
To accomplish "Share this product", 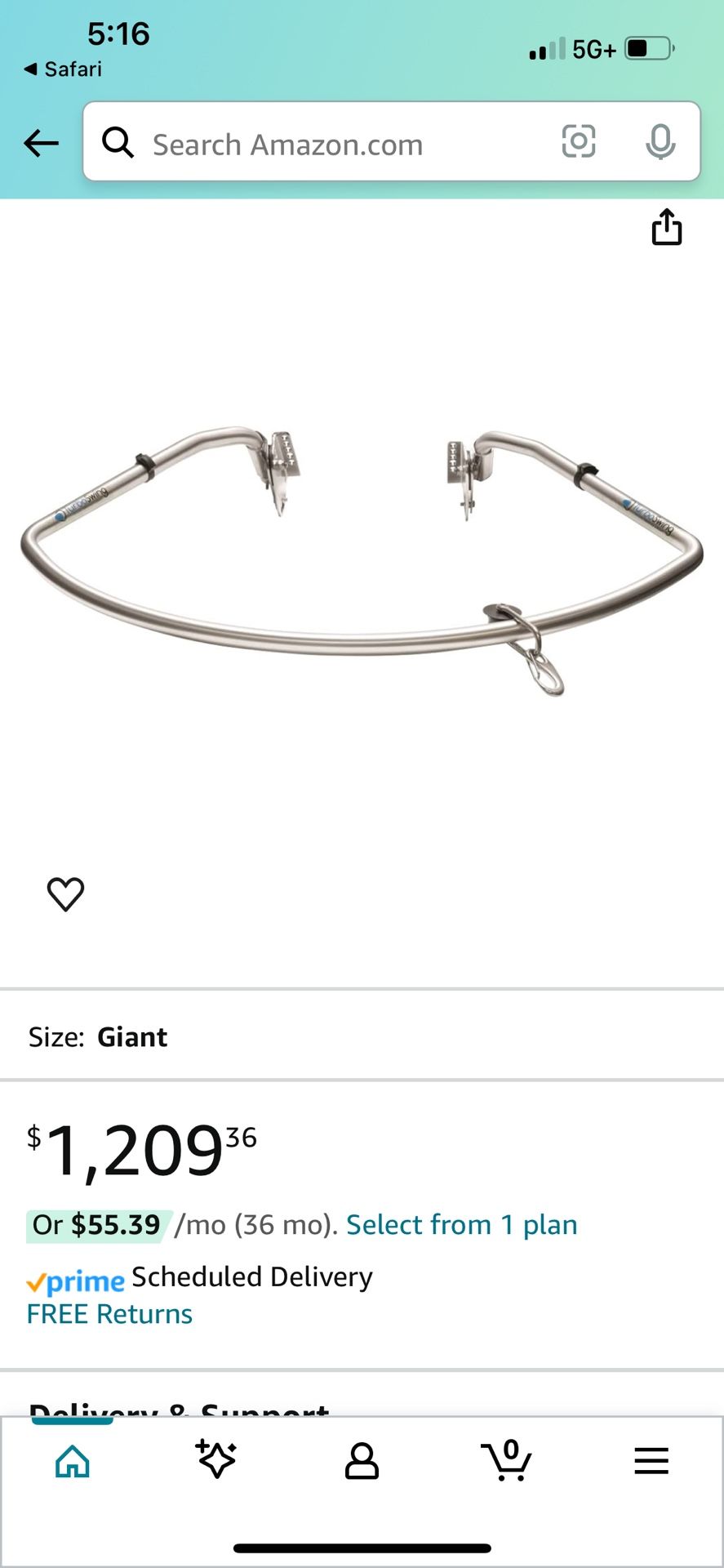I will click(x=666, y=227).
